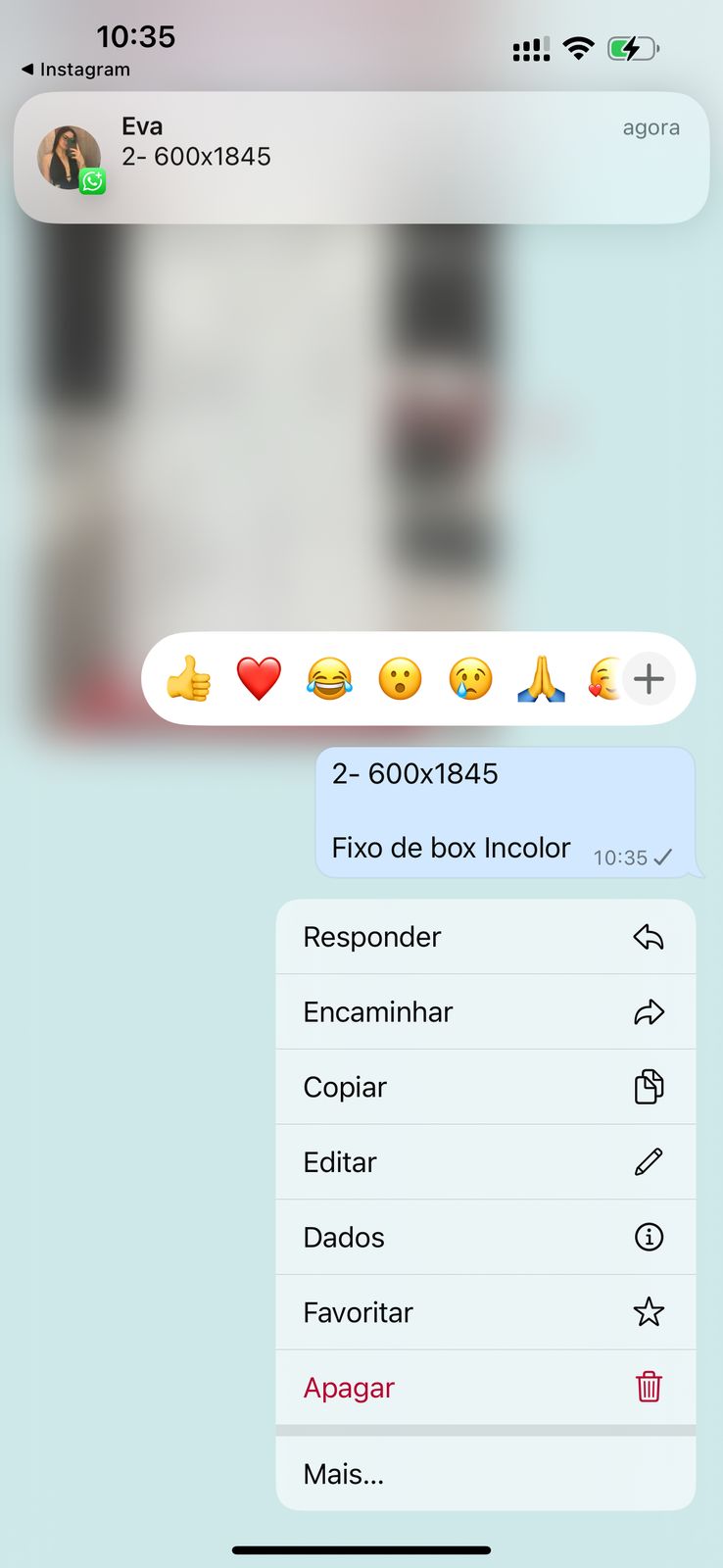Choose Encaminhar to forward the message

pyautogui.click(x=486, y=1011)
